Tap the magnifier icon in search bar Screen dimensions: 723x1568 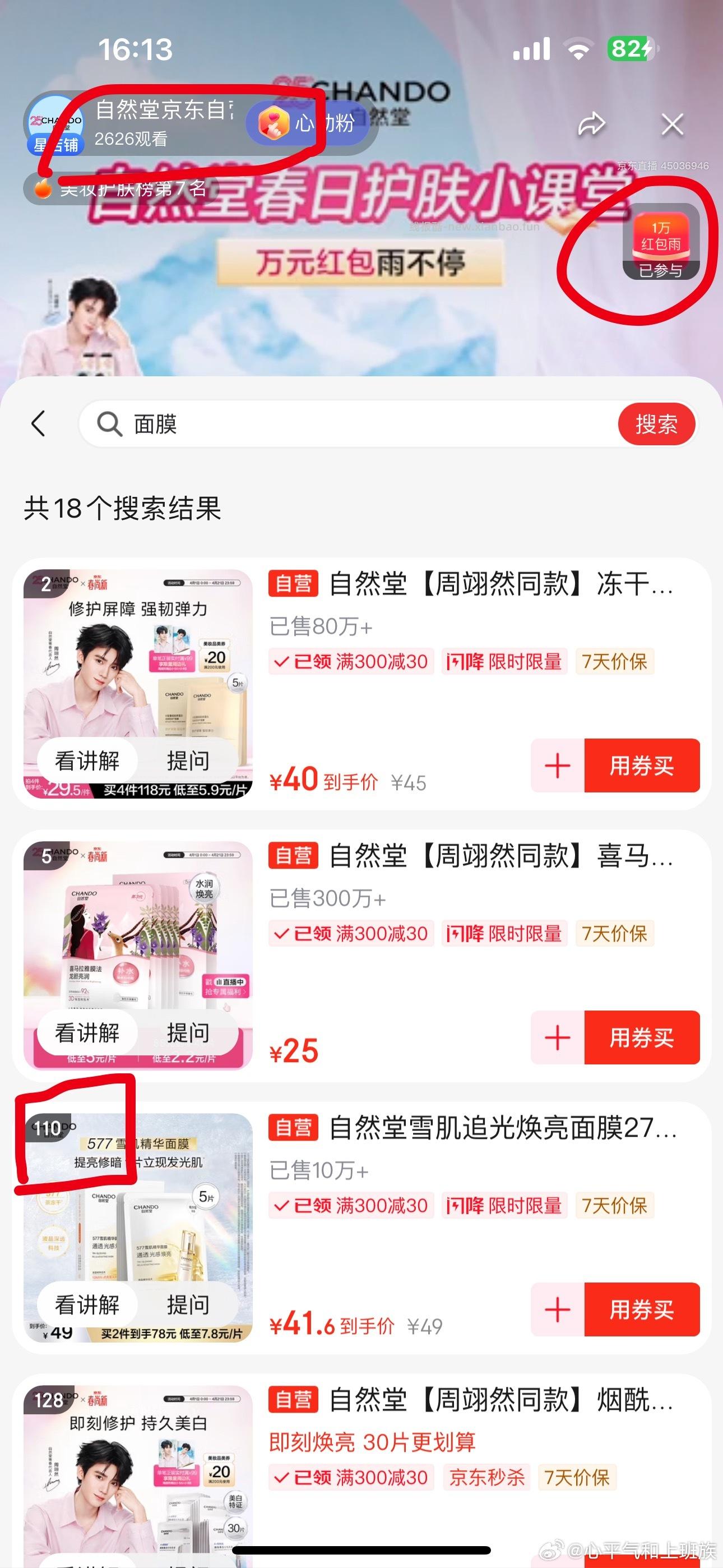pyautogui.click(x=108, y=425)
